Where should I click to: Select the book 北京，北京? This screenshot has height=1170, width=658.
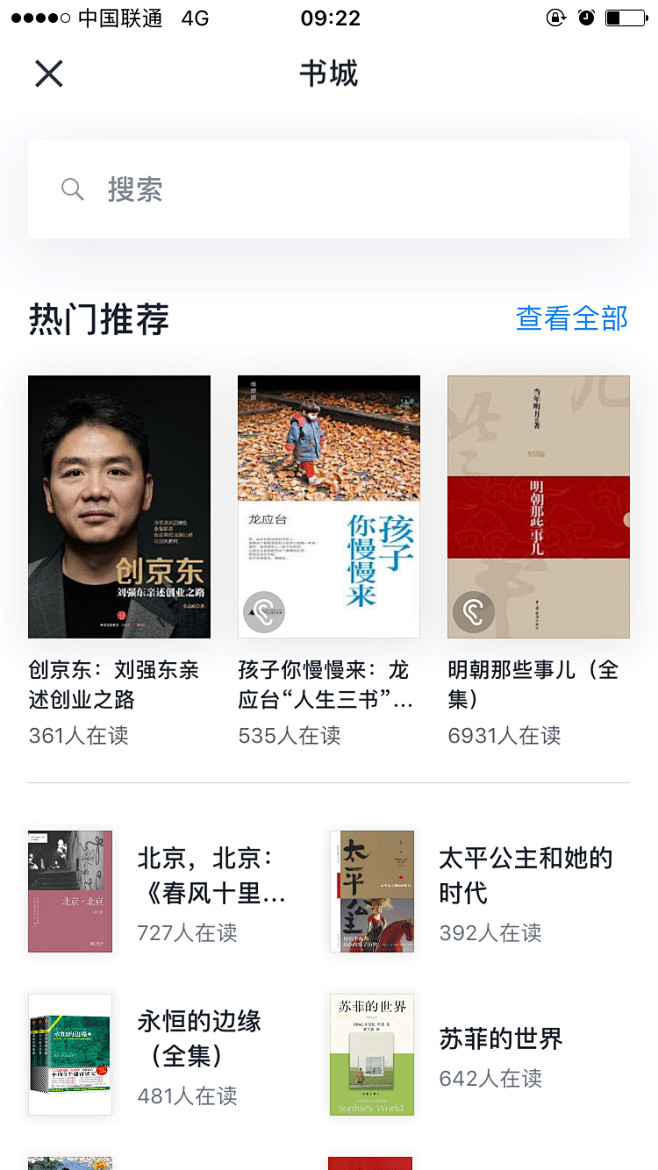[70, 891]
